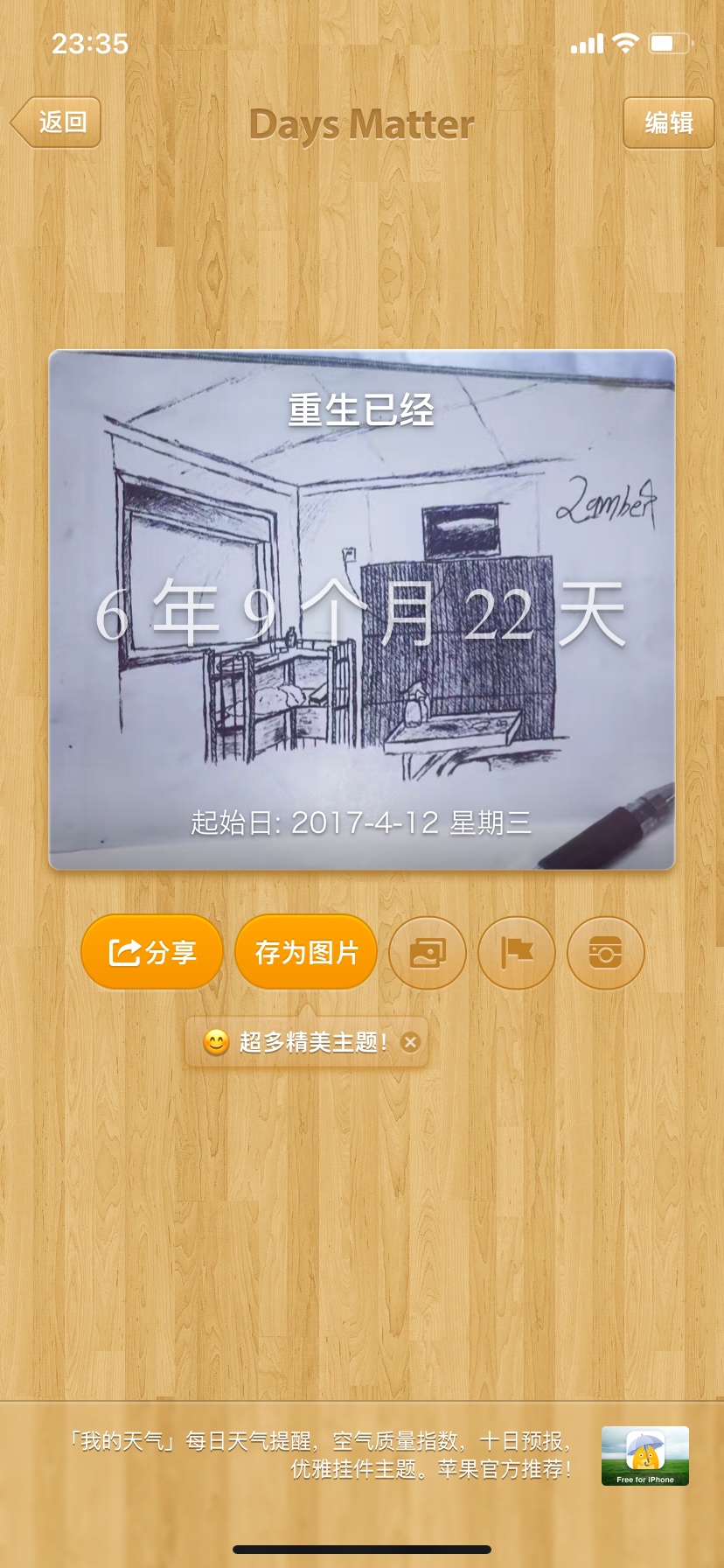Open the camera icon button
The height and width of the screenshot is (1568, 724).
[x=605, y=953]
